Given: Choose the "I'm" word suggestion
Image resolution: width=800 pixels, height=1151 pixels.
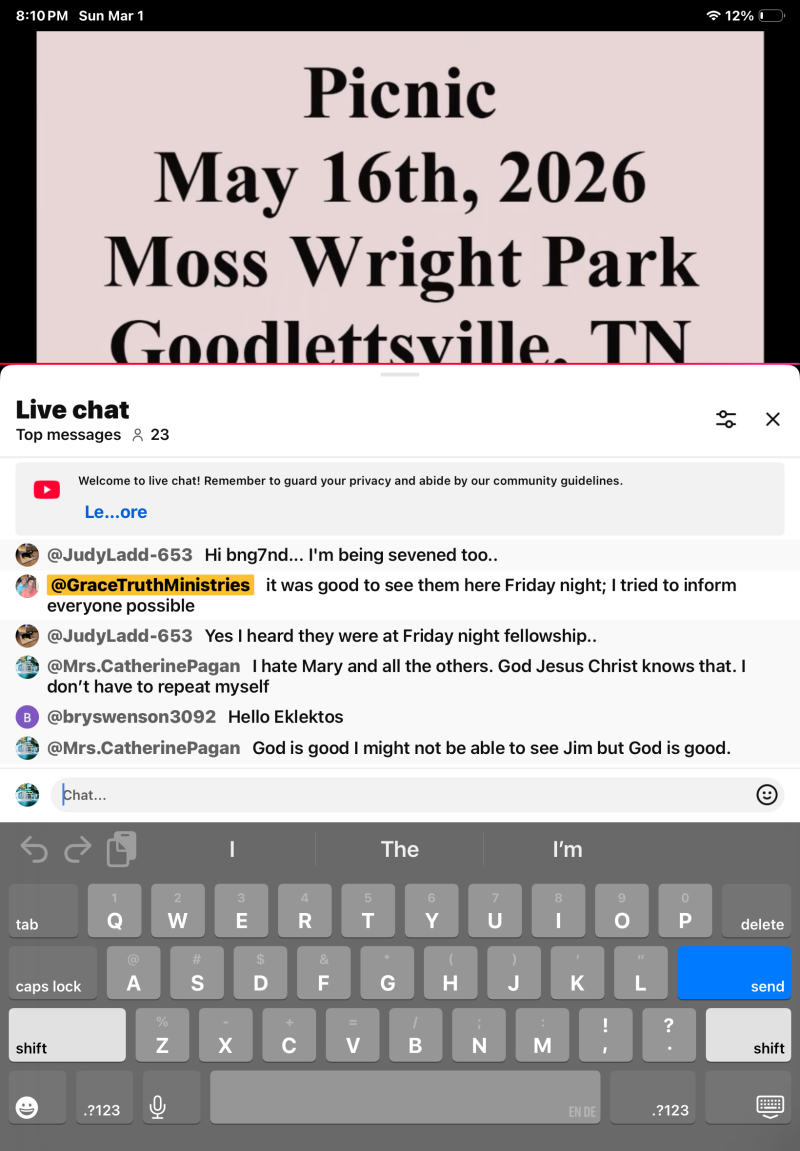Looking at the screenshot, I should coord(567,849).
